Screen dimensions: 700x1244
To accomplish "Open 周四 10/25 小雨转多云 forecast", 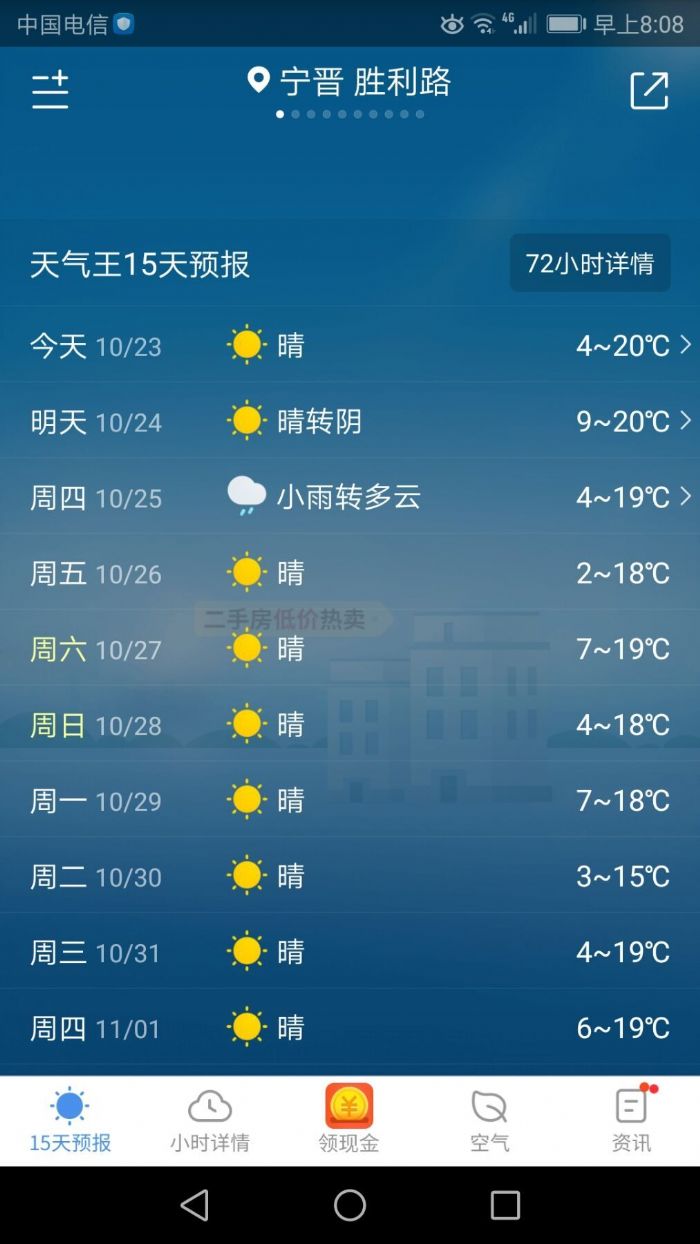I will (x=350, y=497).
